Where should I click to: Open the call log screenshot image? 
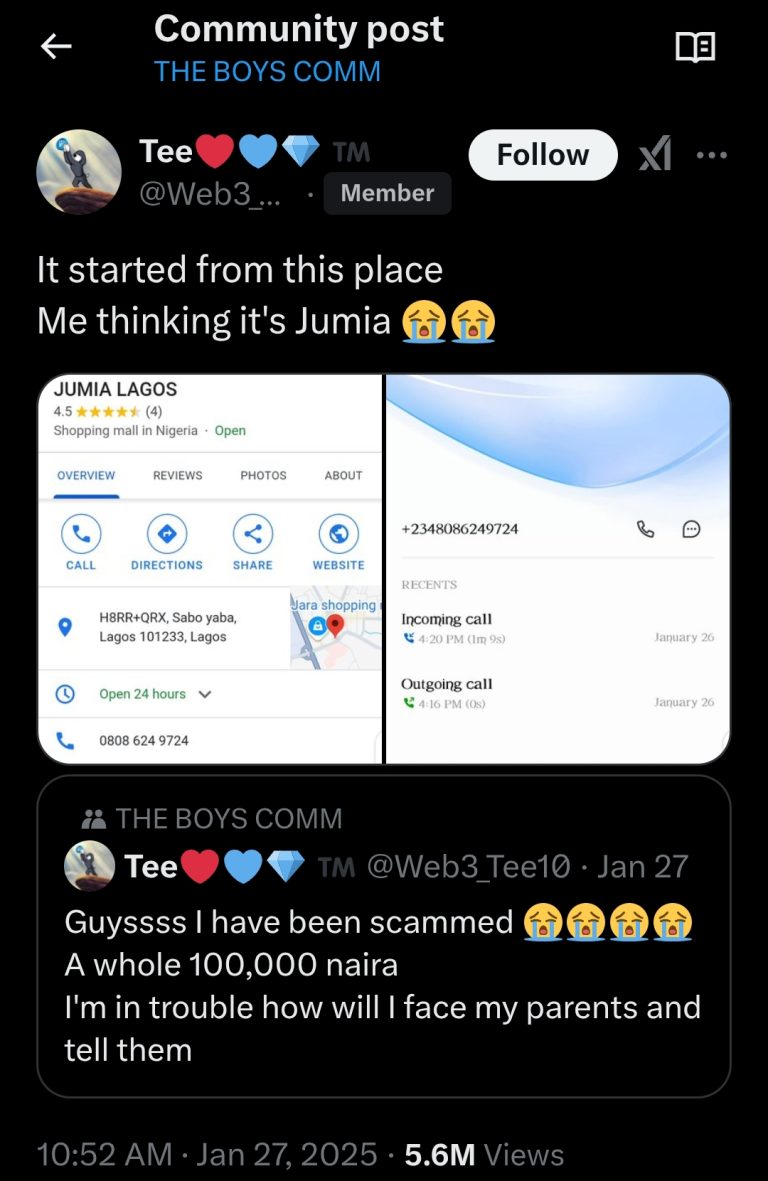tap(557, 569)
